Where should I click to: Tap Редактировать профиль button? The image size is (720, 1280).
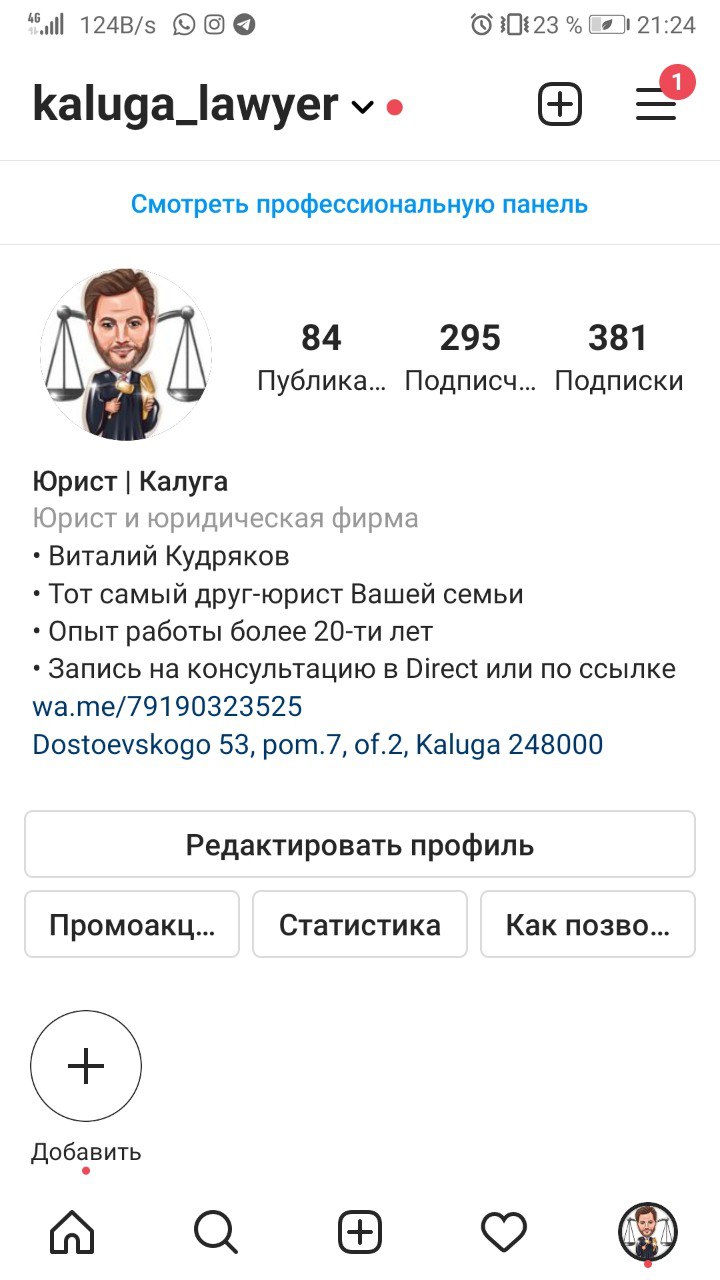click(359, 845)
